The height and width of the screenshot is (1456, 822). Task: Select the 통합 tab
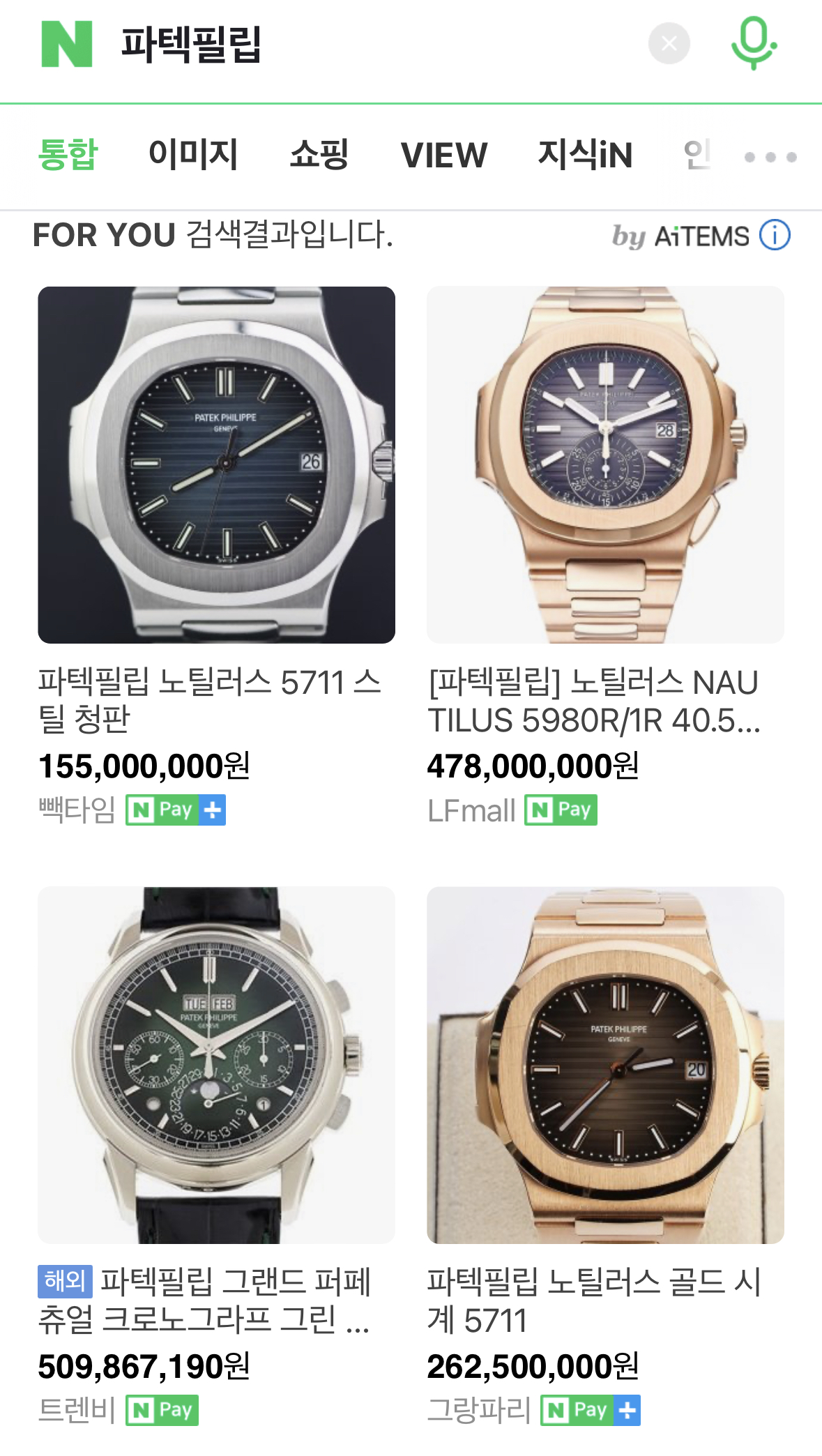tap(68, 155)
